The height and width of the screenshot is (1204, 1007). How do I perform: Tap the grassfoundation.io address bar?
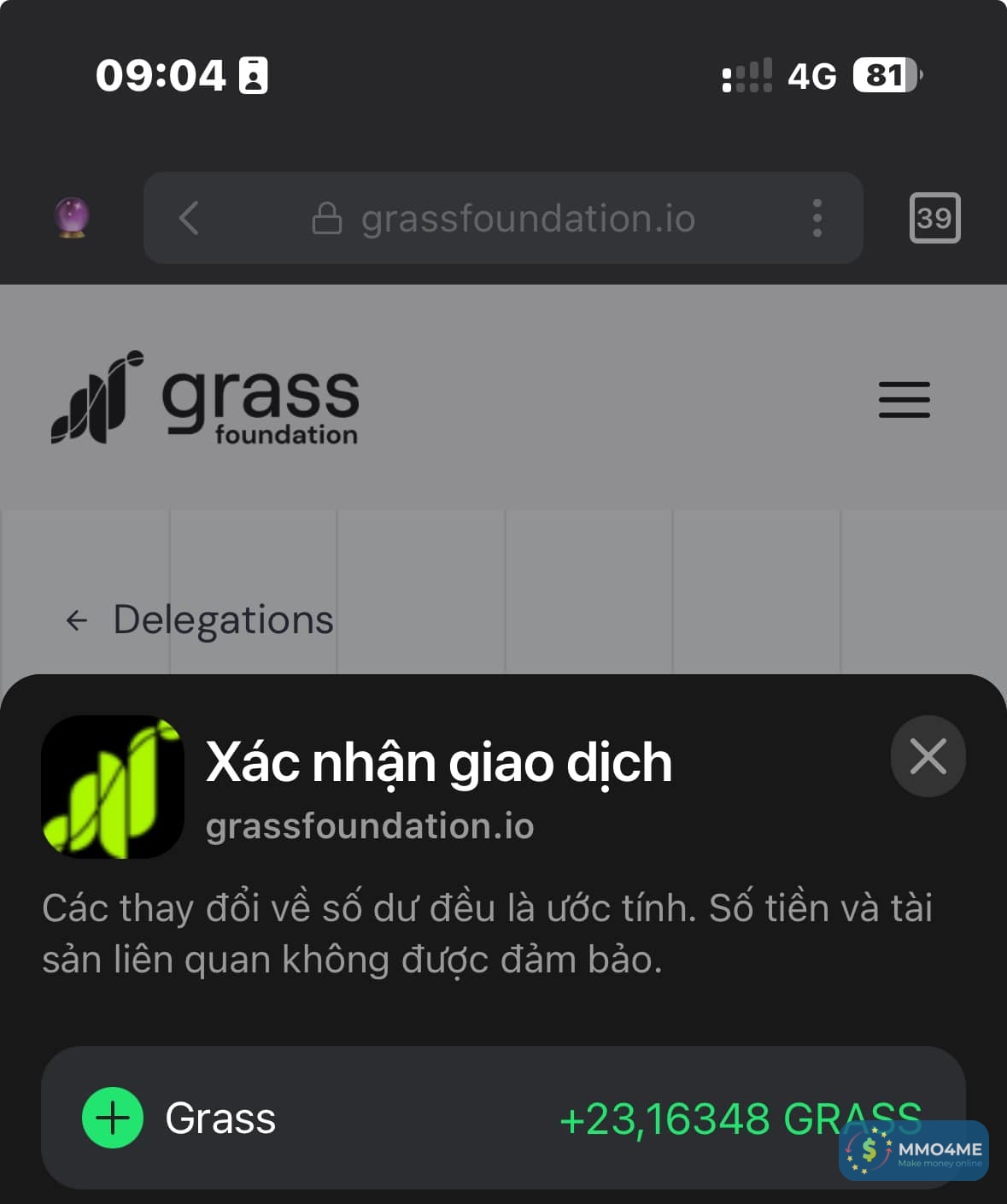pyautogui.click(x=504, y=219)
